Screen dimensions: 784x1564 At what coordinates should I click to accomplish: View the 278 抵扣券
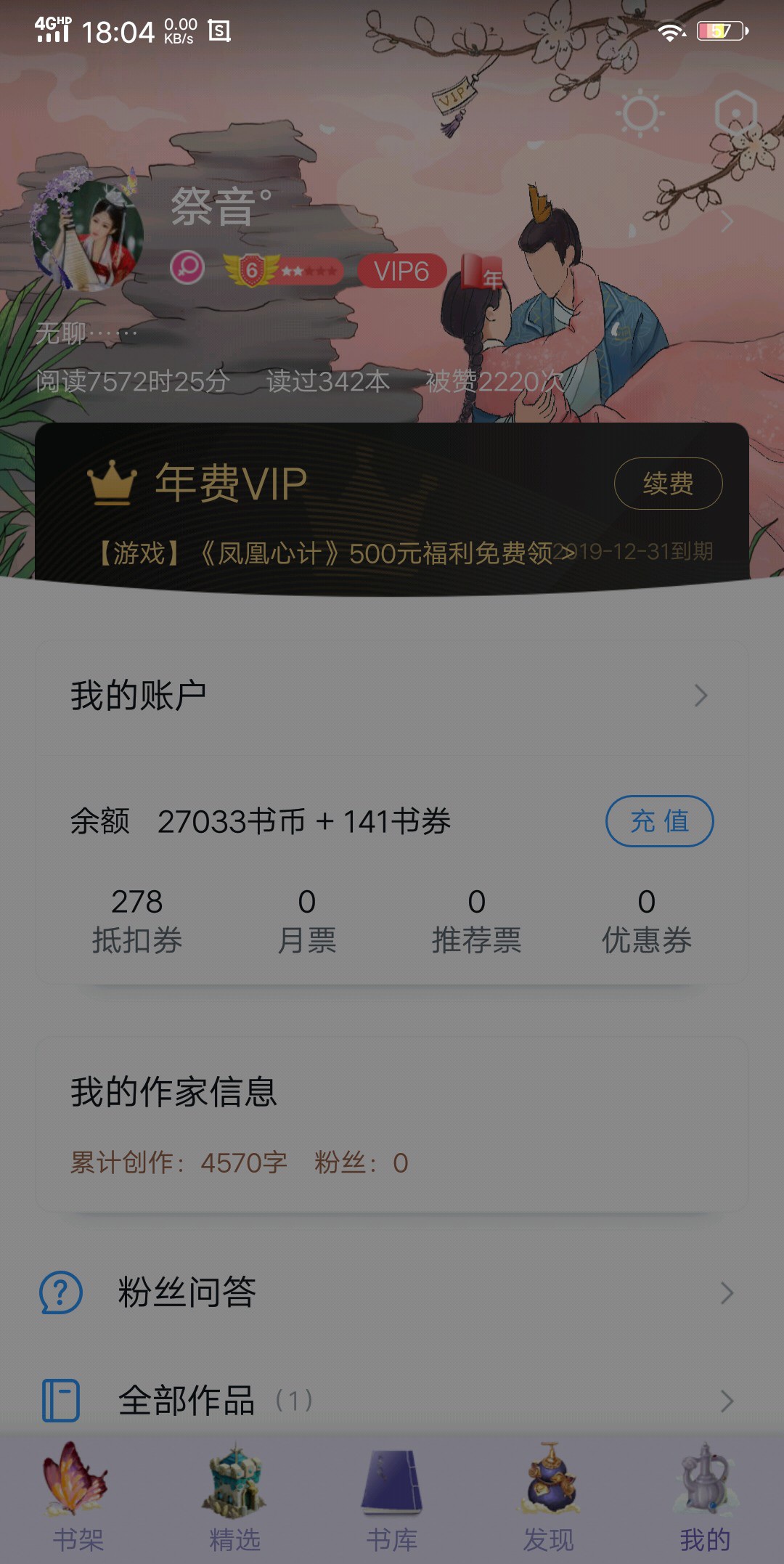[136, 921]
